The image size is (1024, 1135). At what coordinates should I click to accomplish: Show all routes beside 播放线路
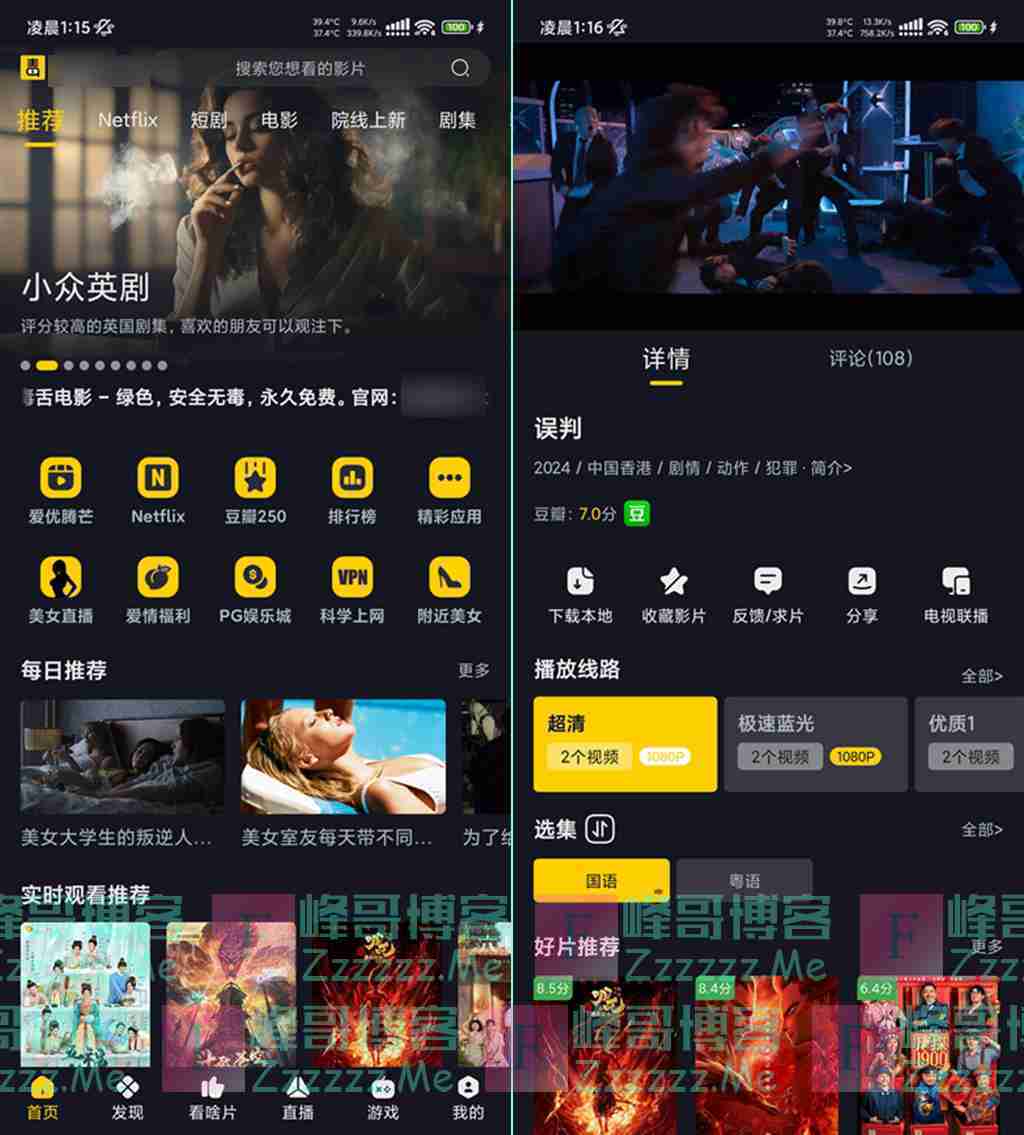click(x=981, y=676)
